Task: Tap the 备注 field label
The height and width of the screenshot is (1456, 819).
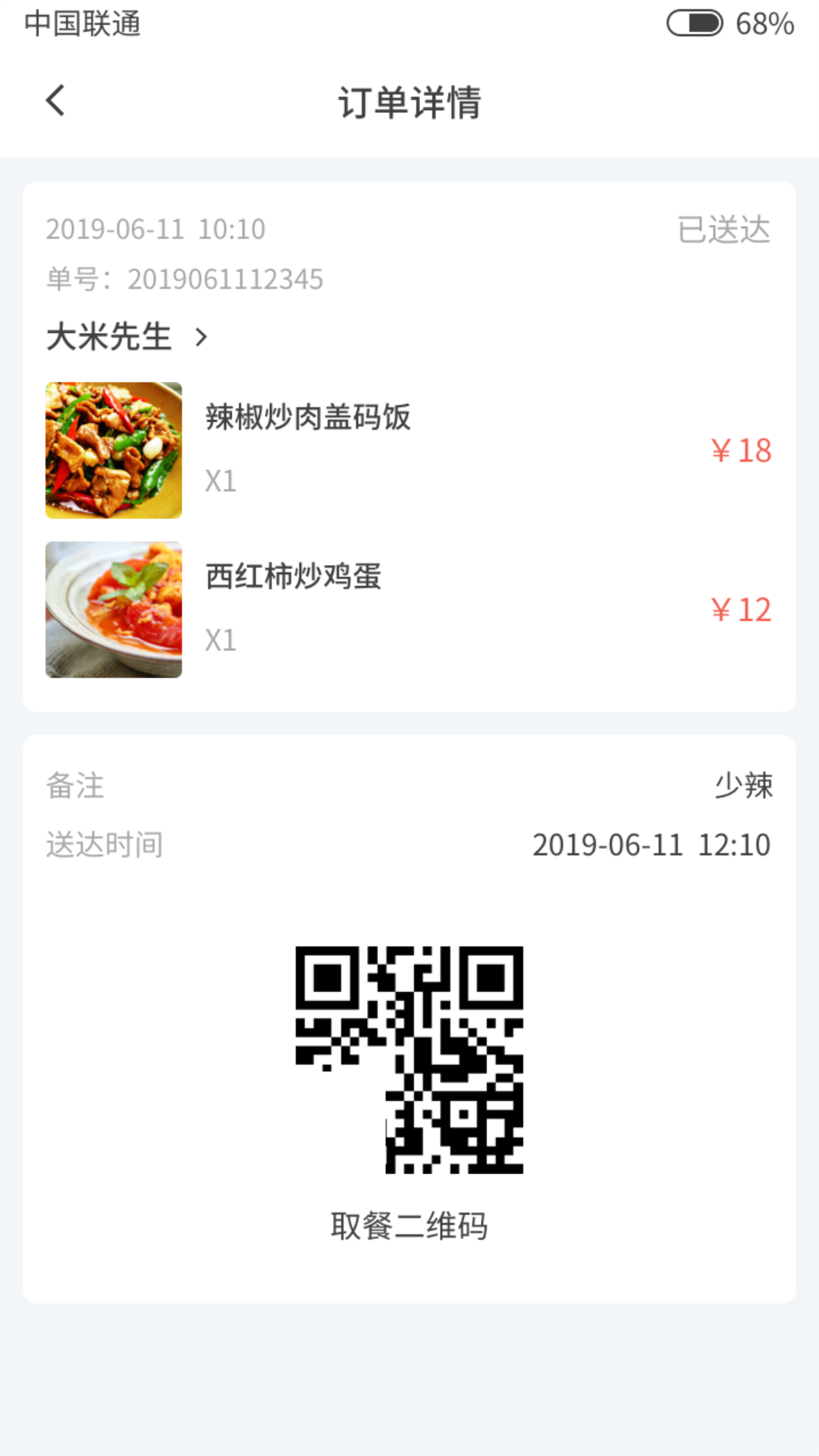Action: pyautogui.click(x=74, y=785)
